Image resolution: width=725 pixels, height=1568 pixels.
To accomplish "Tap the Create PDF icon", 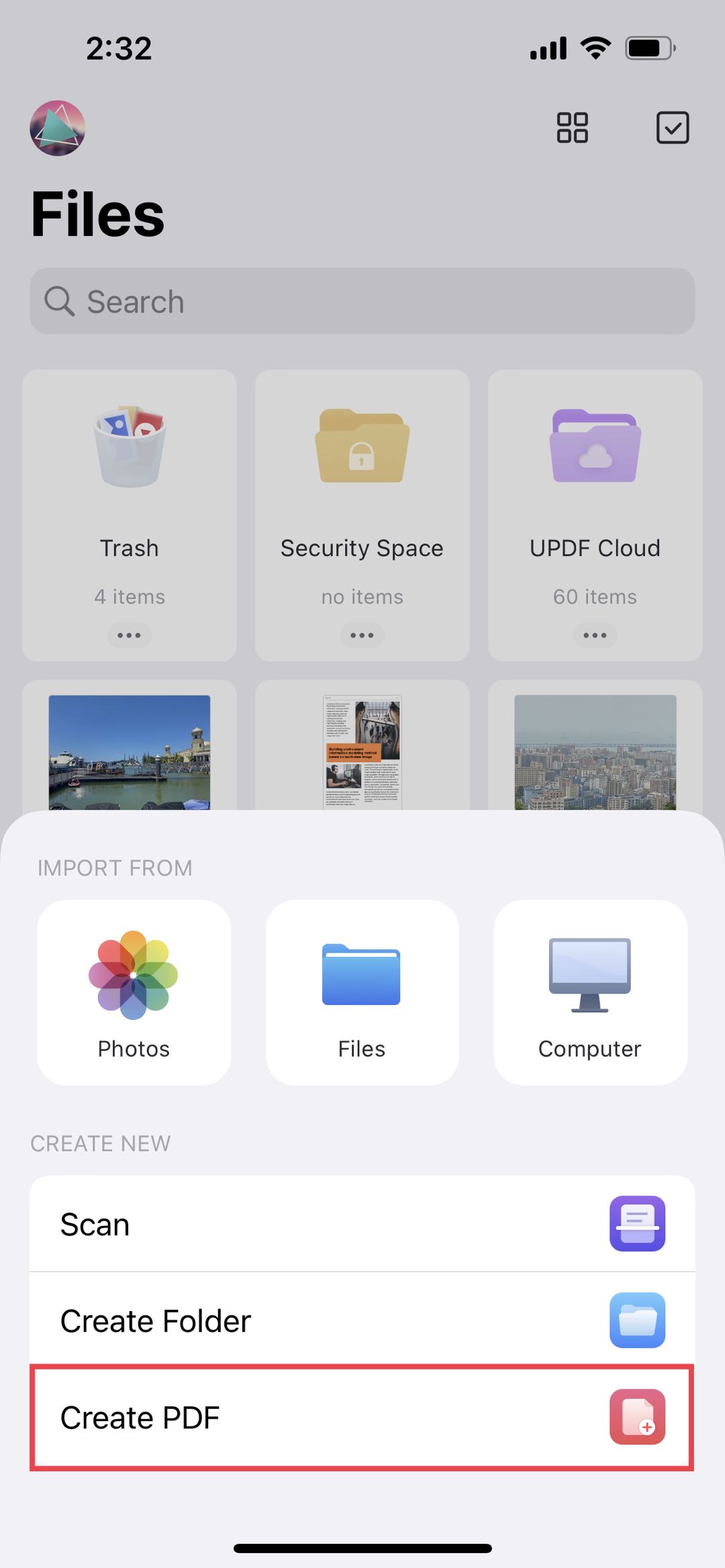I will [x=638, y=1418].
